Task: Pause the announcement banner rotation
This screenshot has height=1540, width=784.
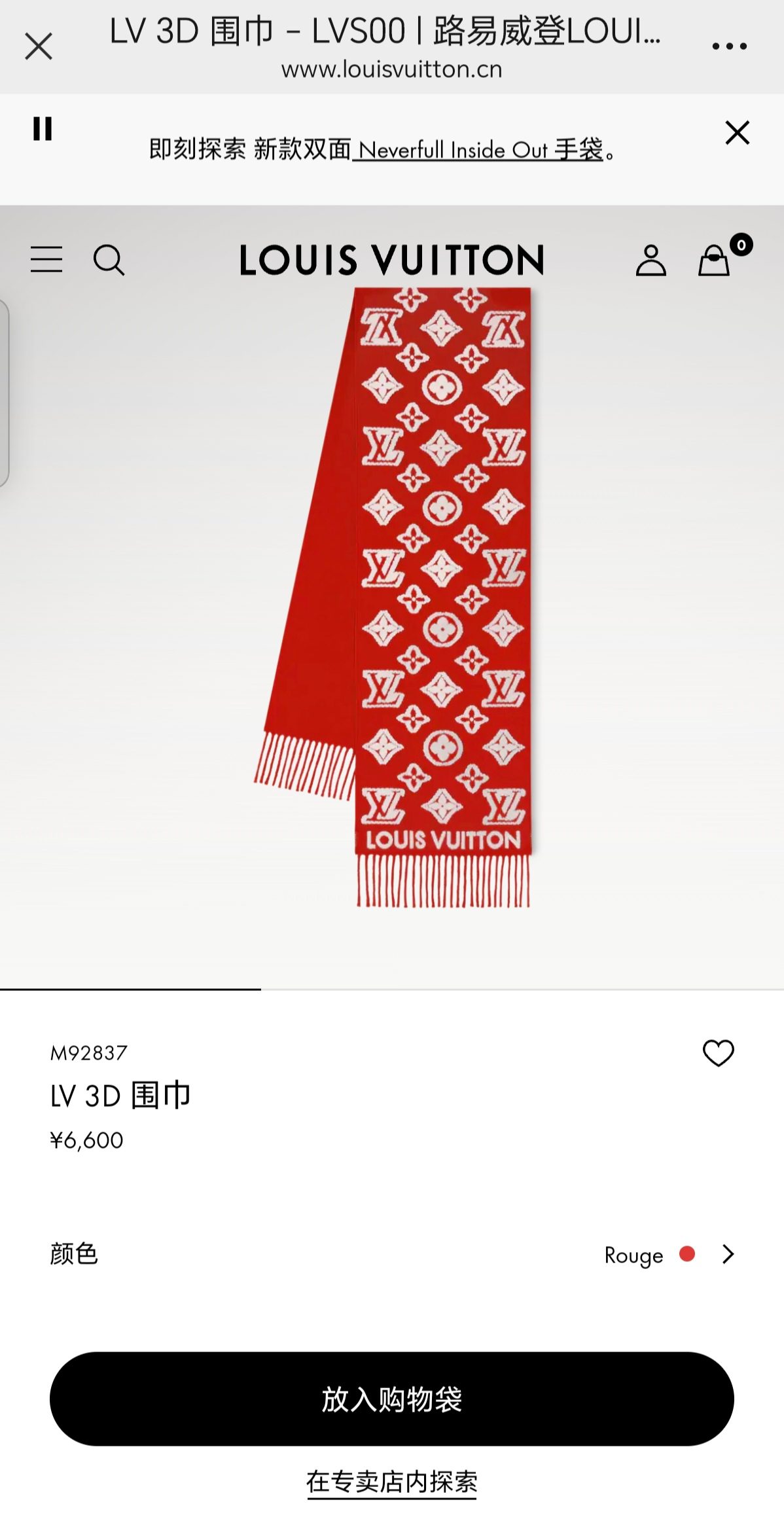Action: pyautogui.click(x=43, y=128)
